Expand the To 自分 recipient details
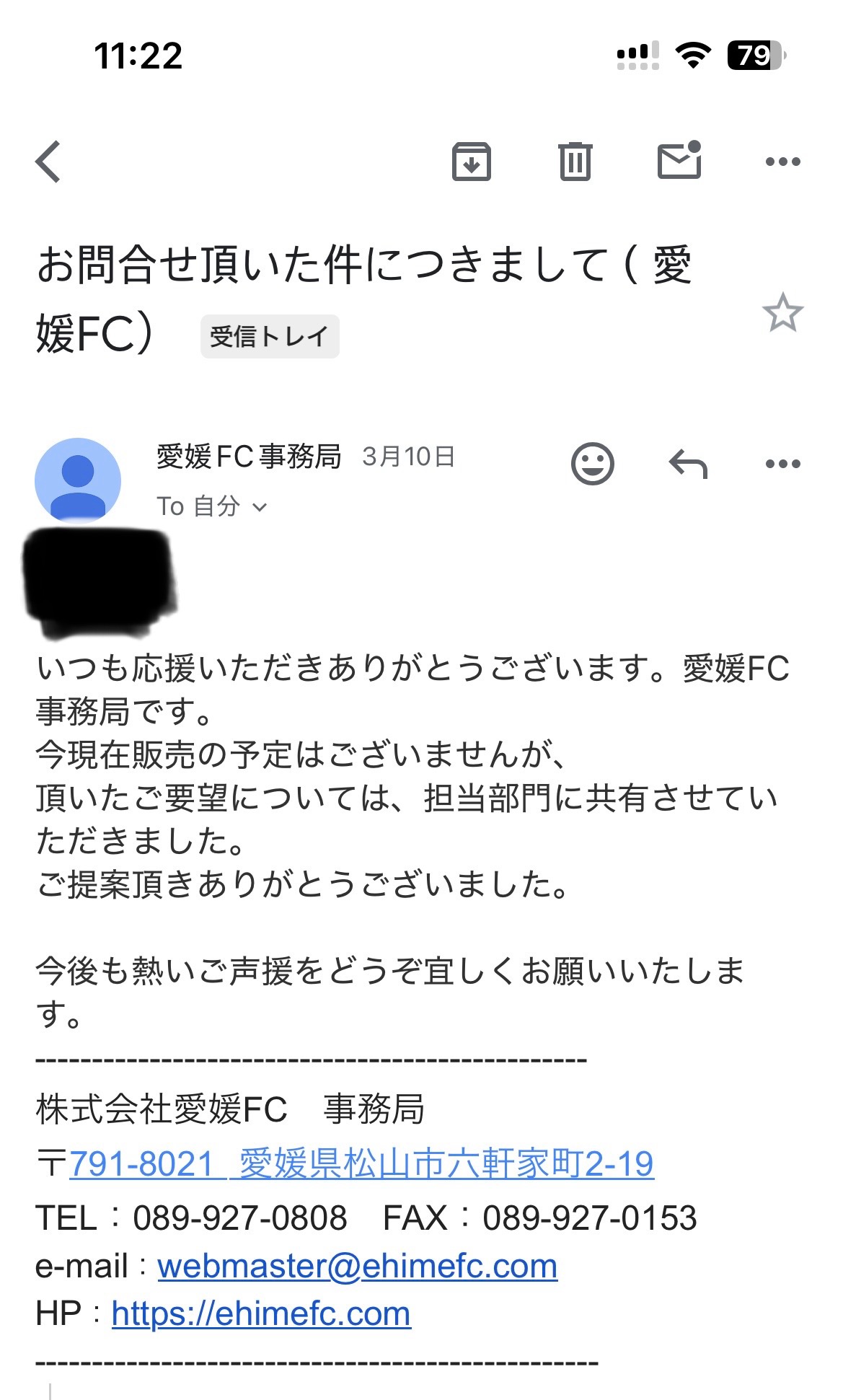Screen dimensions: 843x1400 tap(212, 506)
